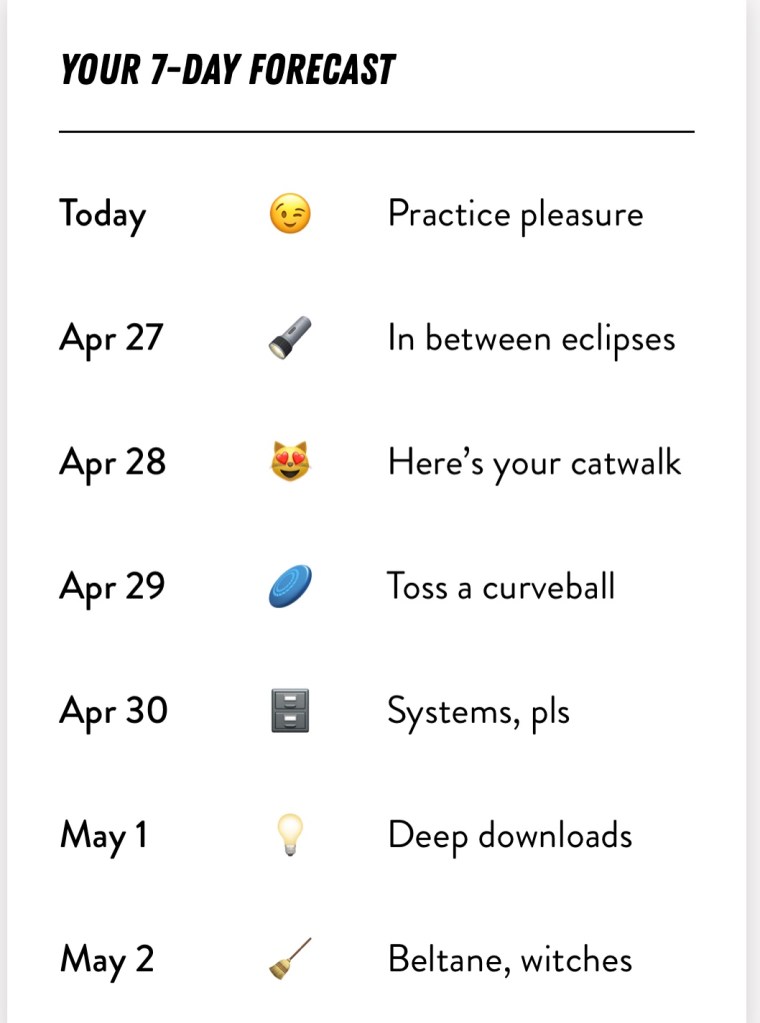View Apr 28 Here's your catwalk forecast
The image size is (760, 1023).
[x=534, y=463]
